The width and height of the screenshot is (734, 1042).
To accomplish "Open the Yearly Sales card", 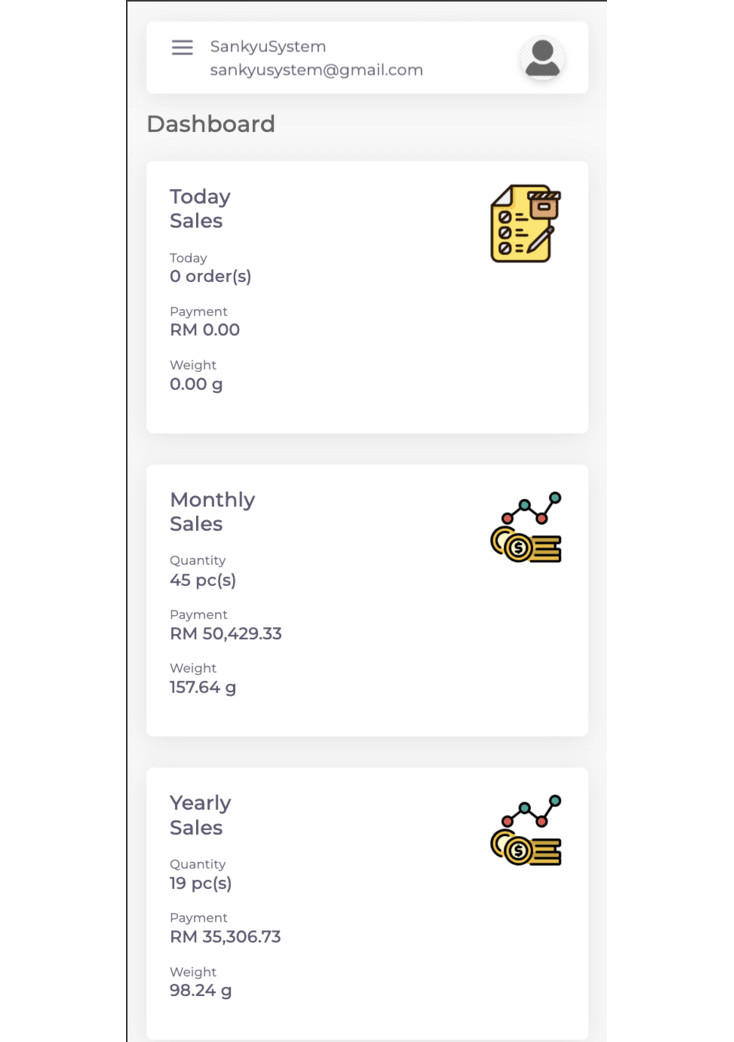I will [x=367, y=902].
